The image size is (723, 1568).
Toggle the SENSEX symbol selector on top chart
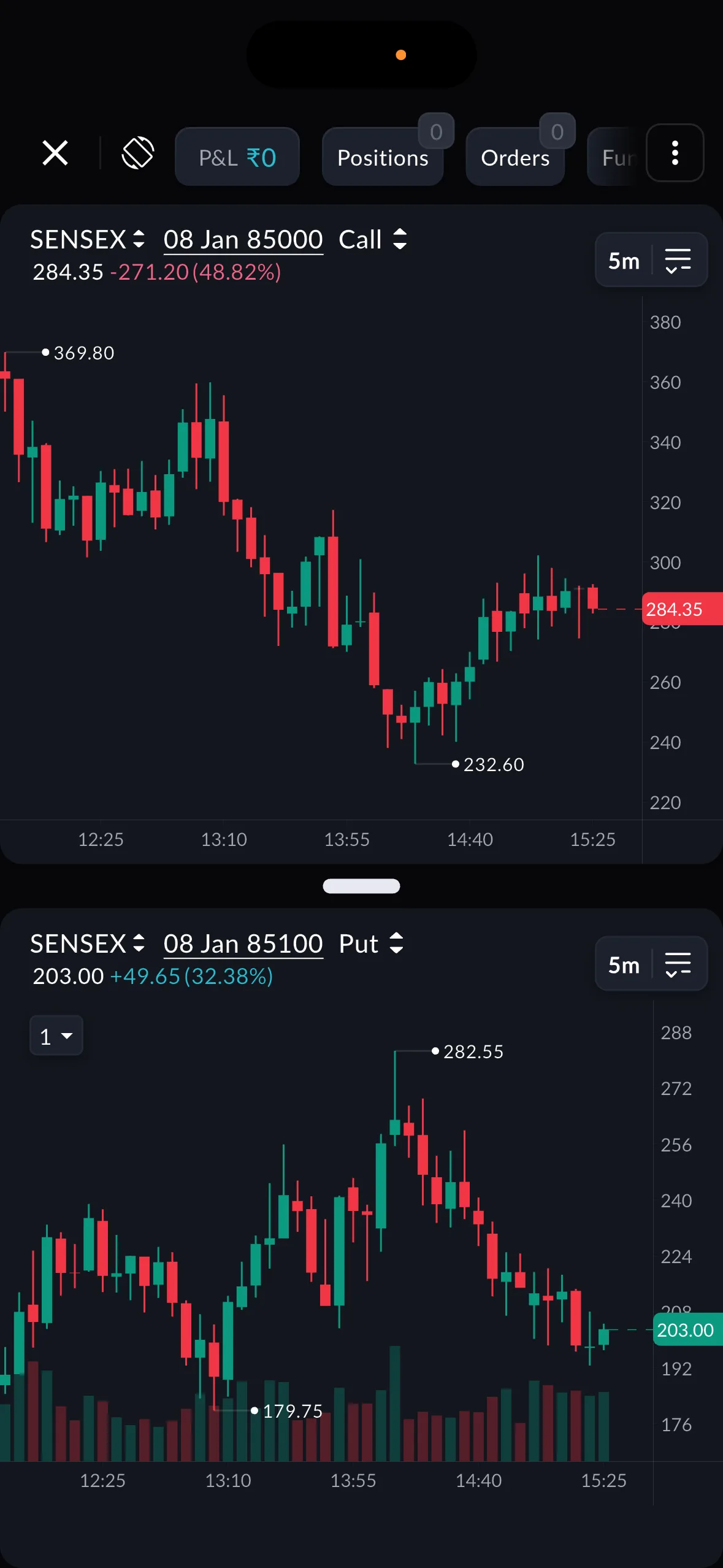click(137, 239)
